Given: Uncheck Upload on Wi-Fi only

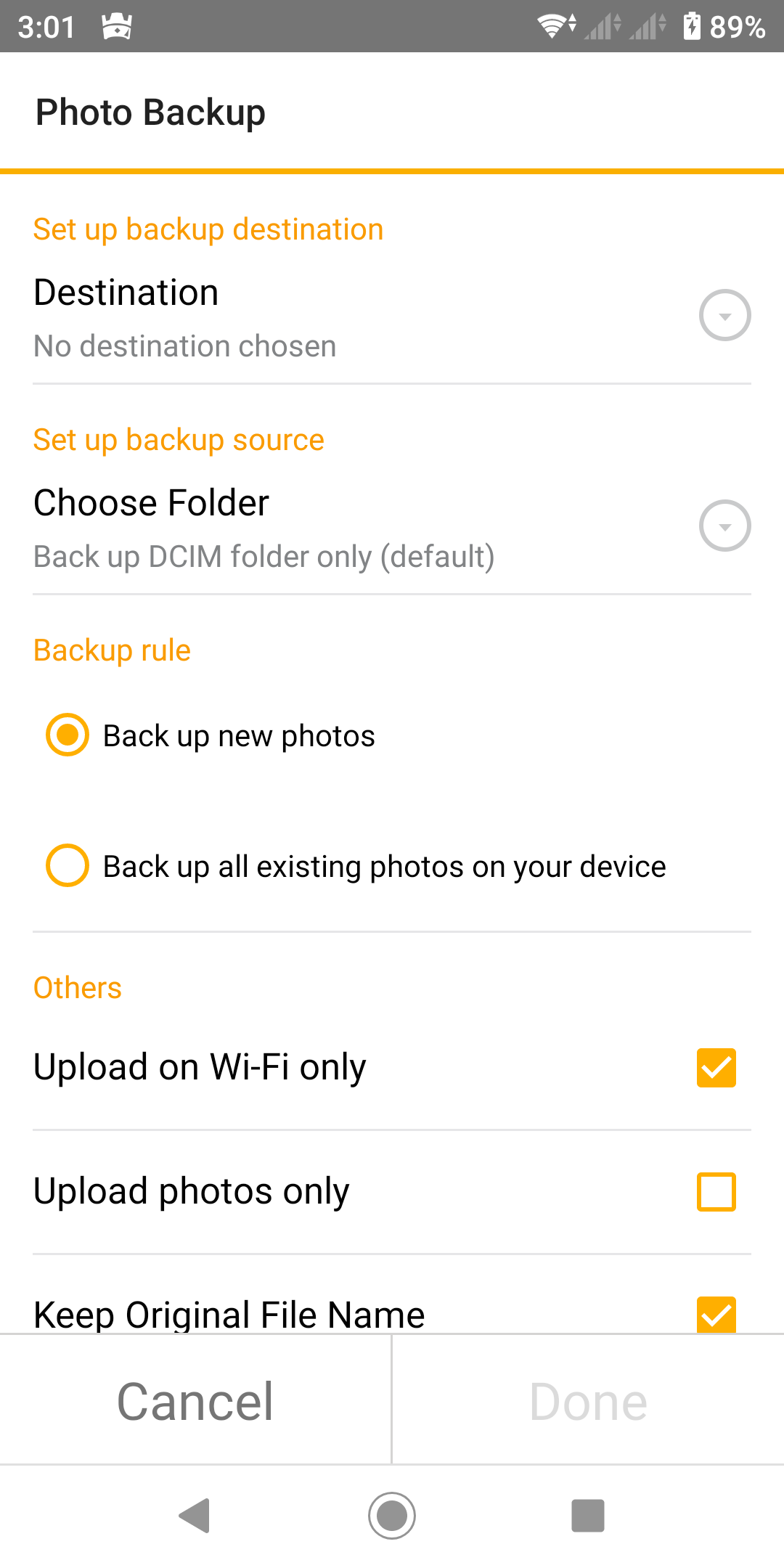Looking at the screenshot, I should coord(716,1067).
